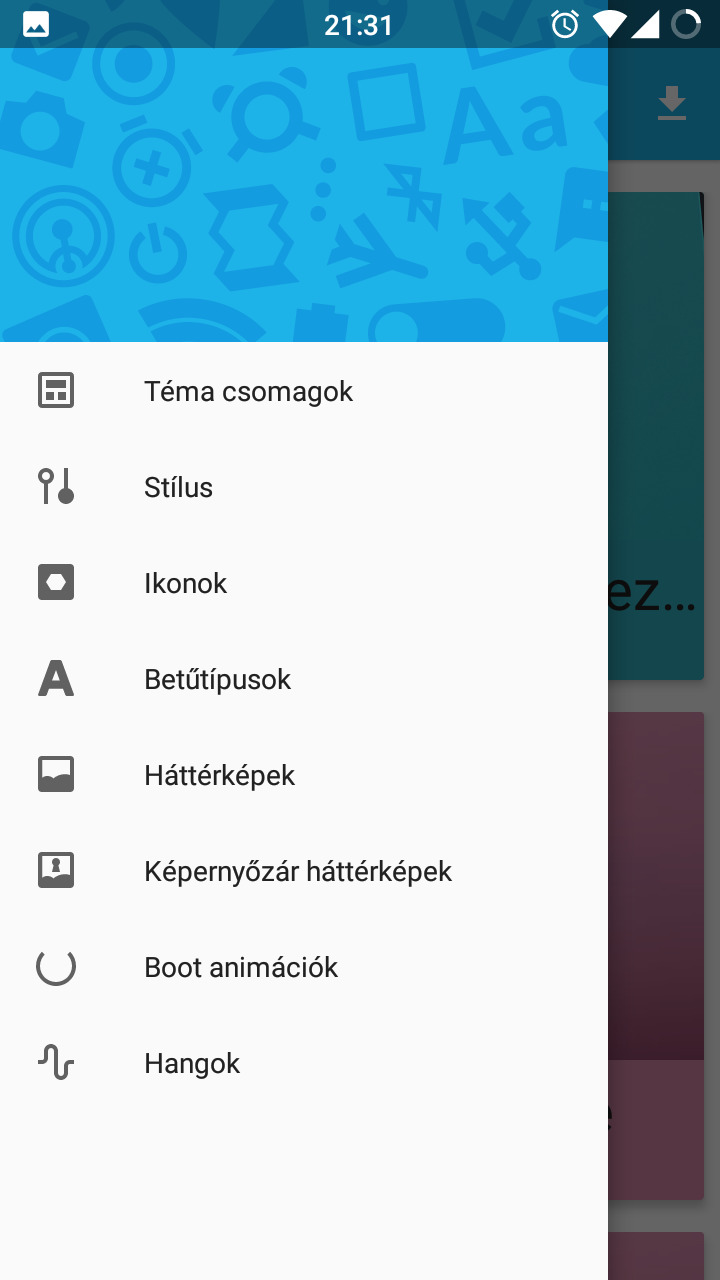This screenshot has width=720, height=1280.
Task: Select the Stílus menu item
Action: tap(178, 487)
